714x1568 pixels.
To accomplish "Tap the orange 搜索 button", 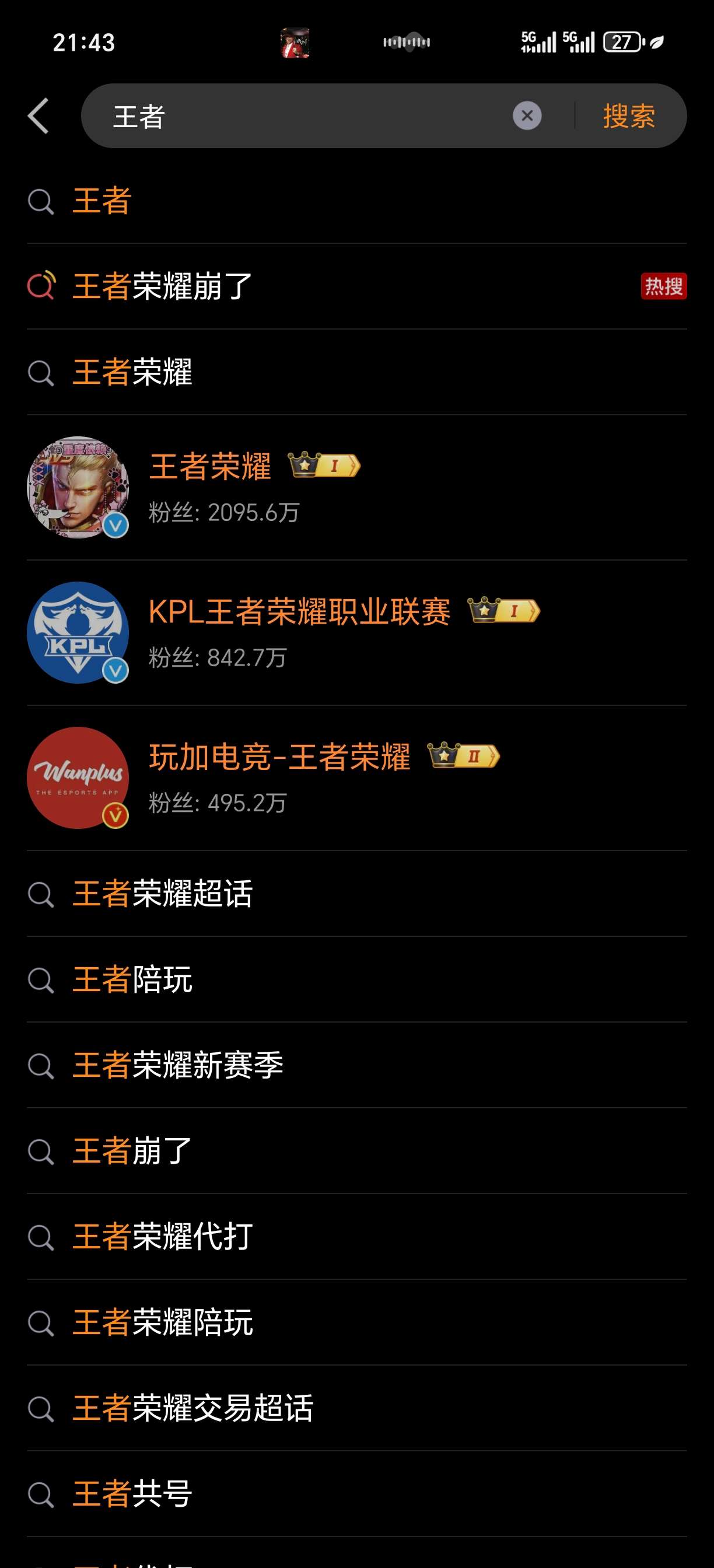I will 629,116.
